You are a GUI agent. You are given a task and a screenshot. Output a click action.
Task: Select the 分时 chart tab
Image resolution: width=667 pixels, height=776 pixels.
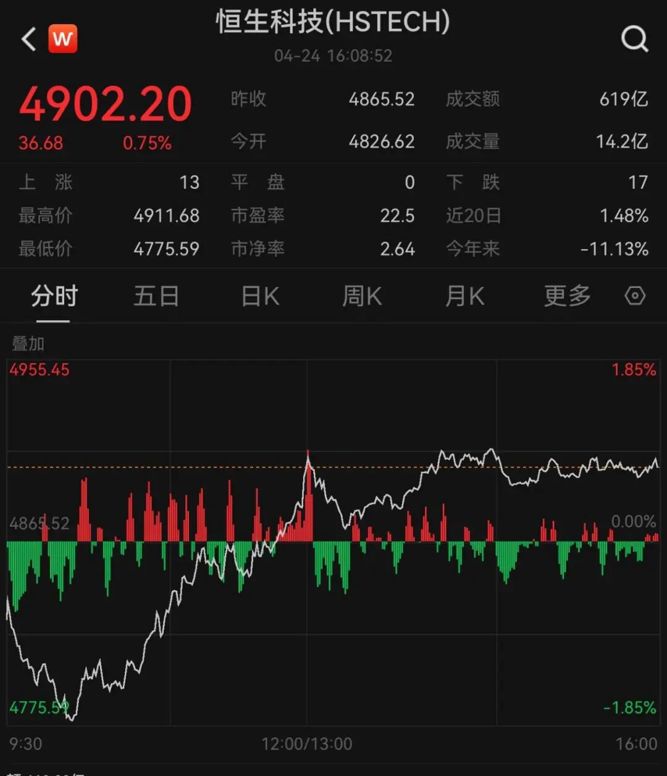(x=54, y=296)
